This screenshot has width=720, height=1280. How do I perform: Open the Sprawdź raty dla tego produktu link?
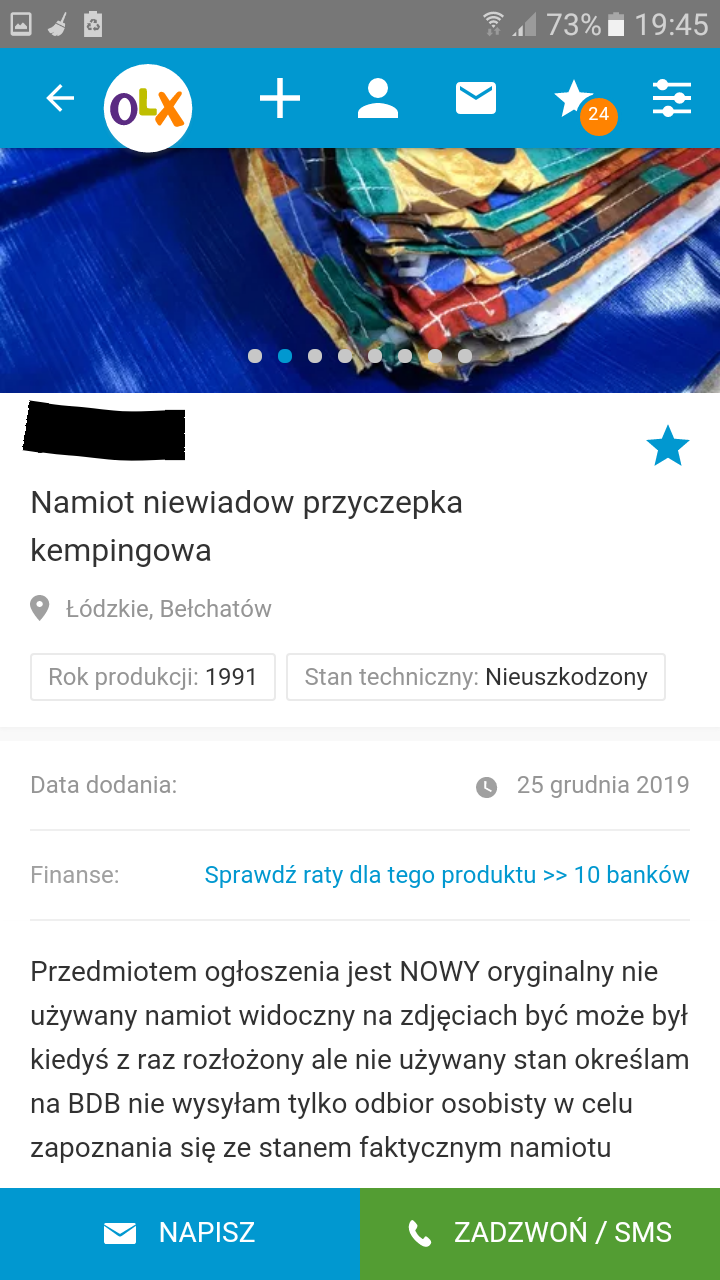446,875
